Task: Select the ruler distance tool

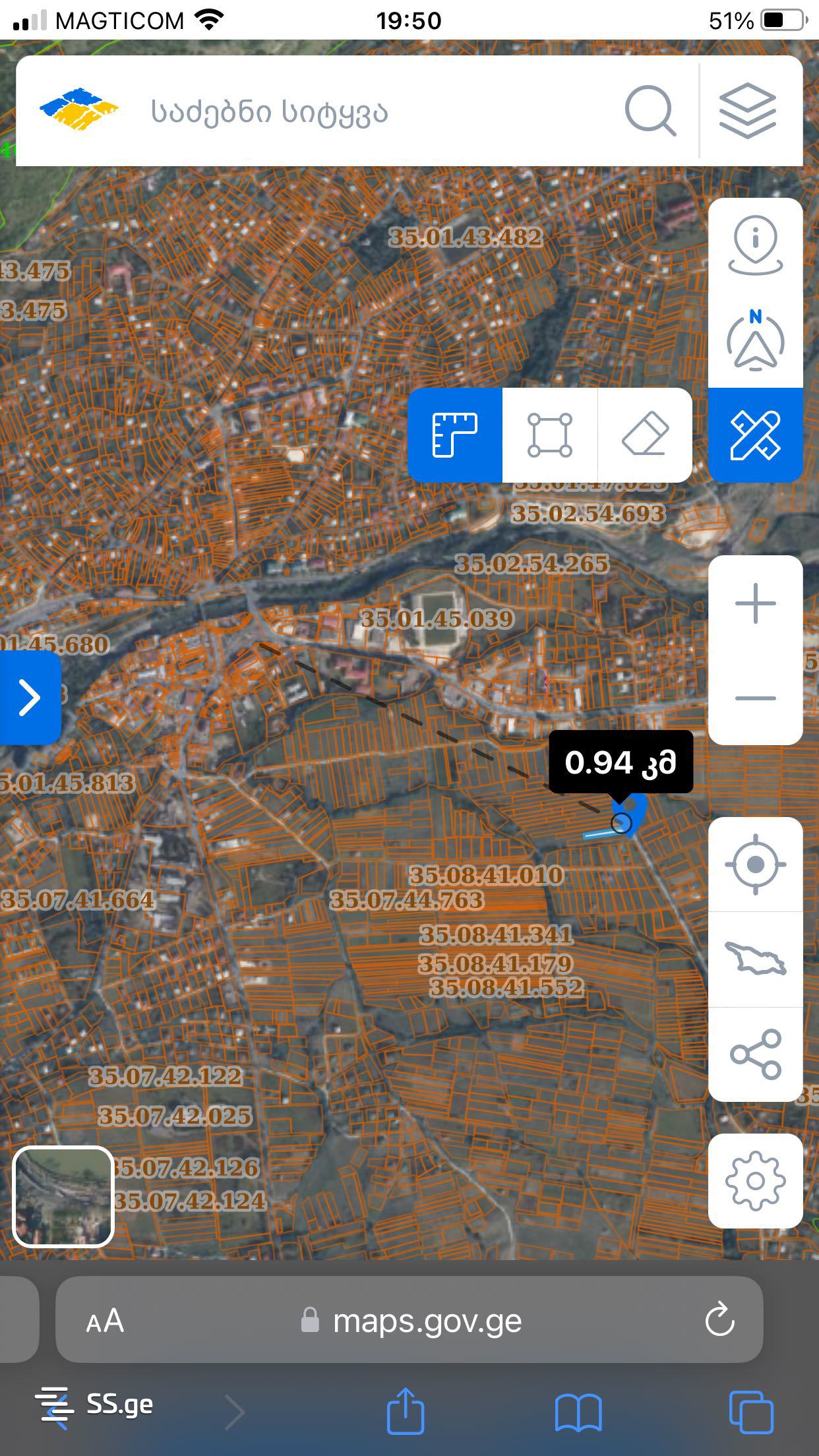Action: [455, 435]
